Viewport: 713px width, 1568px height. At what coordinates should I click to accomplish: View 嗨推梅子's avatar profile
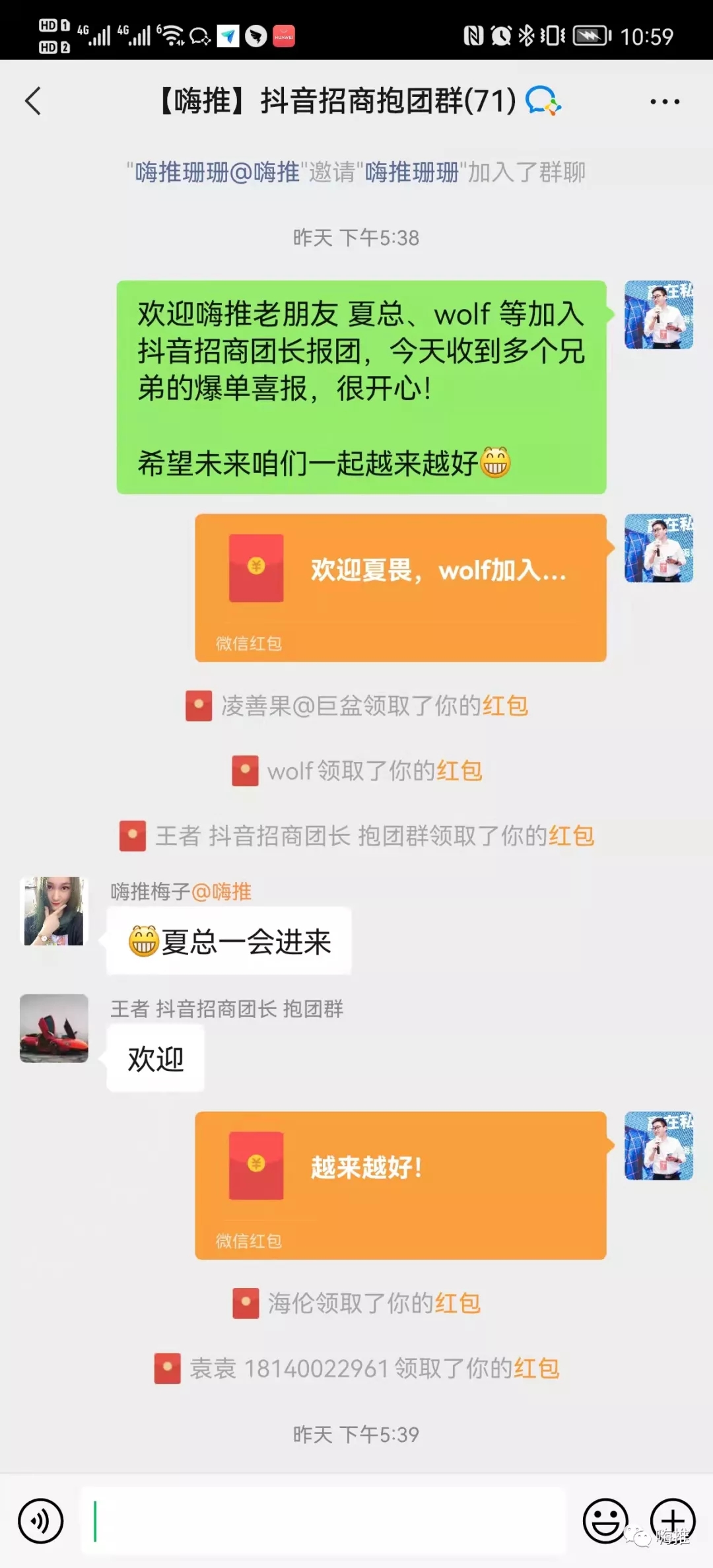(x=54, y=910)
